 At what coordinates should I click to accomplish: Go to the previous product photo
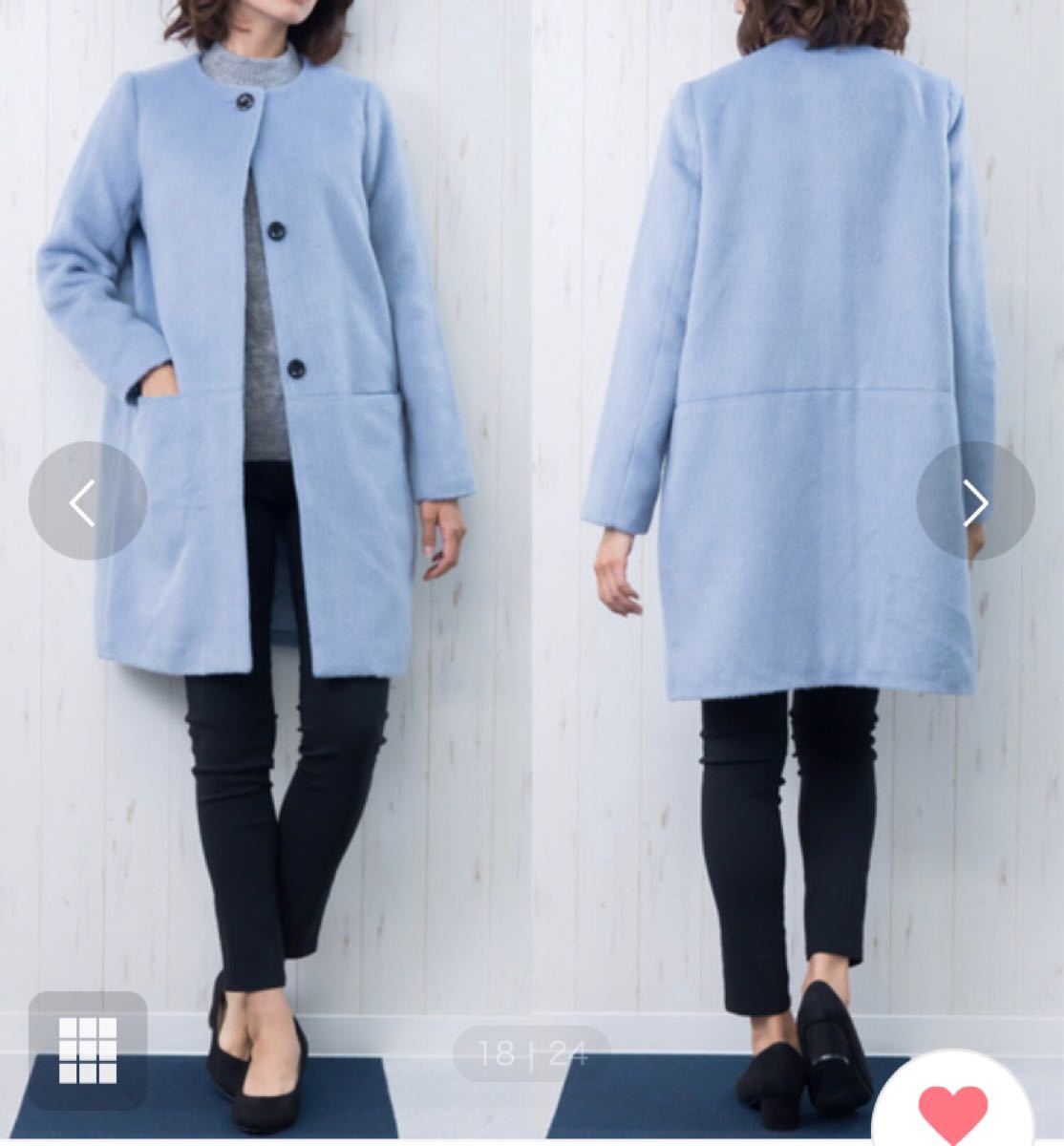tap(87, 500)
